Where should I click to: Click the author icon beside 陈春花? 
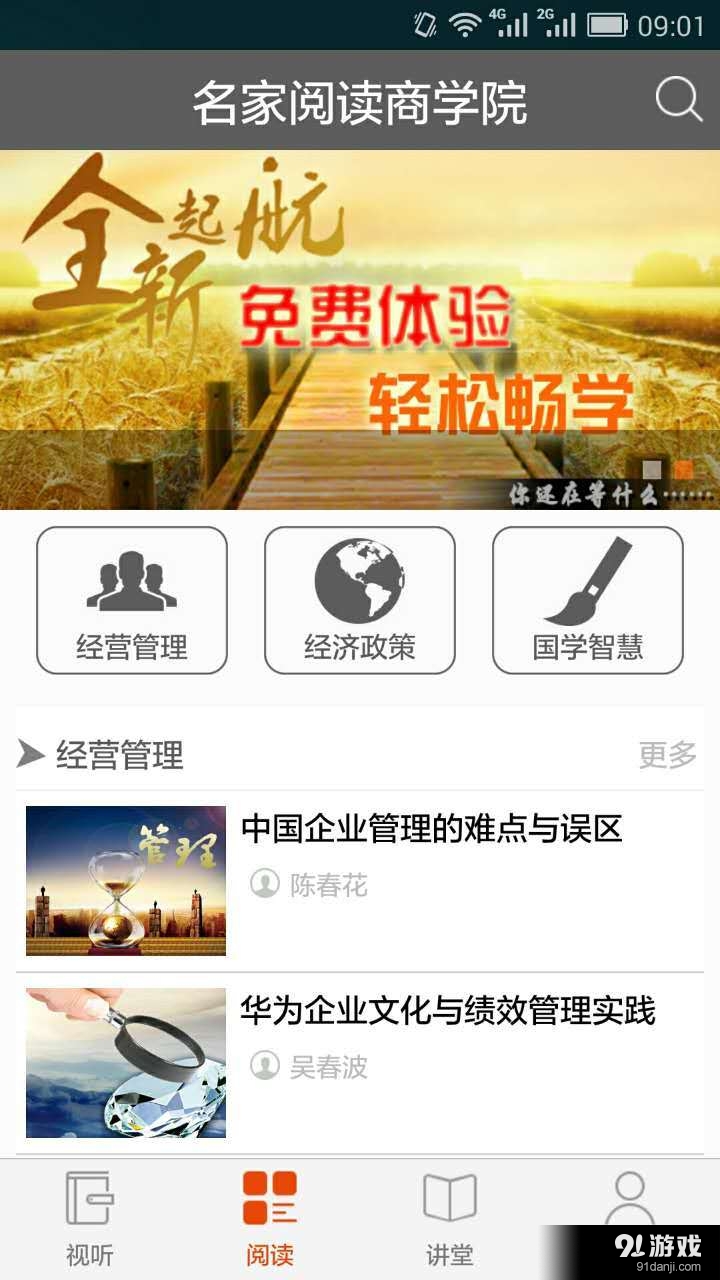pos(262,884)
